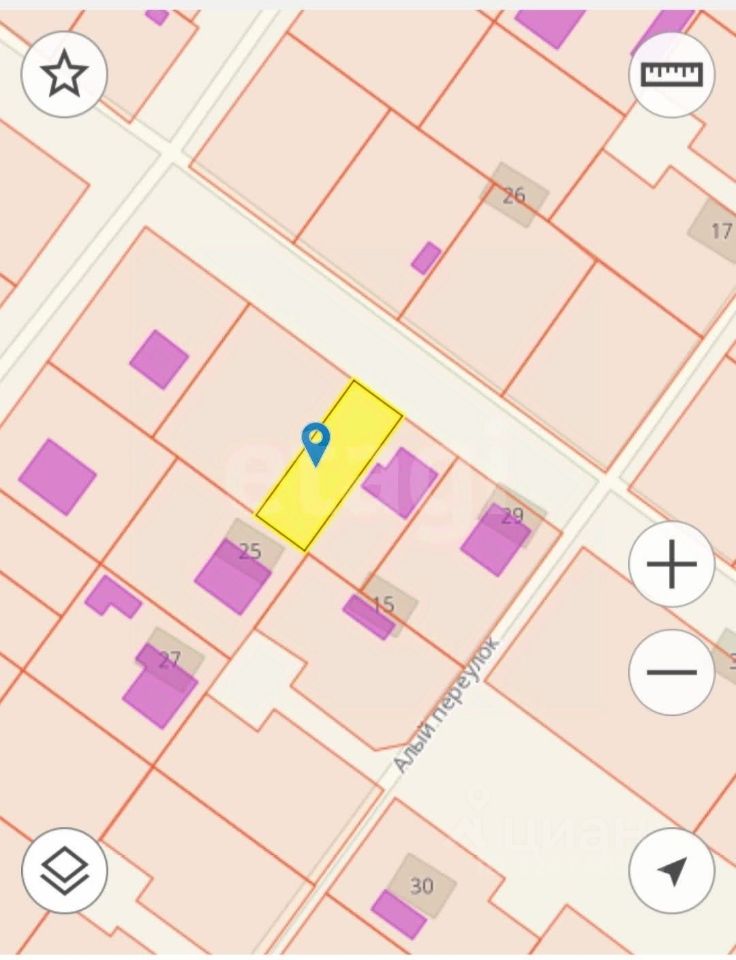Open the map layers selector

(x=65, y=870)
